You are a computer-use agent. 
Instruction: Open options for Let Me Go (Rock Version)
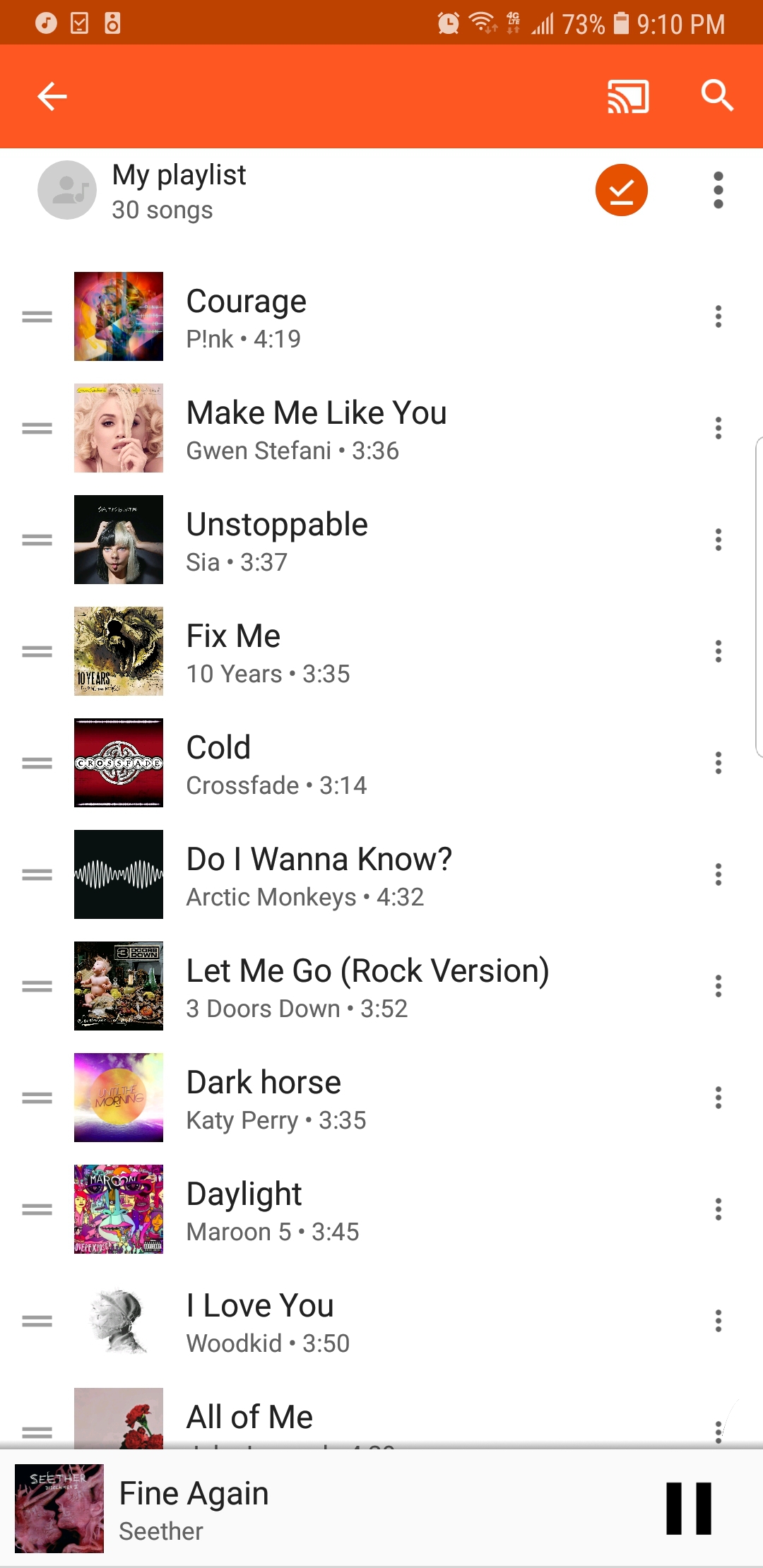click(x=718, y=985)
